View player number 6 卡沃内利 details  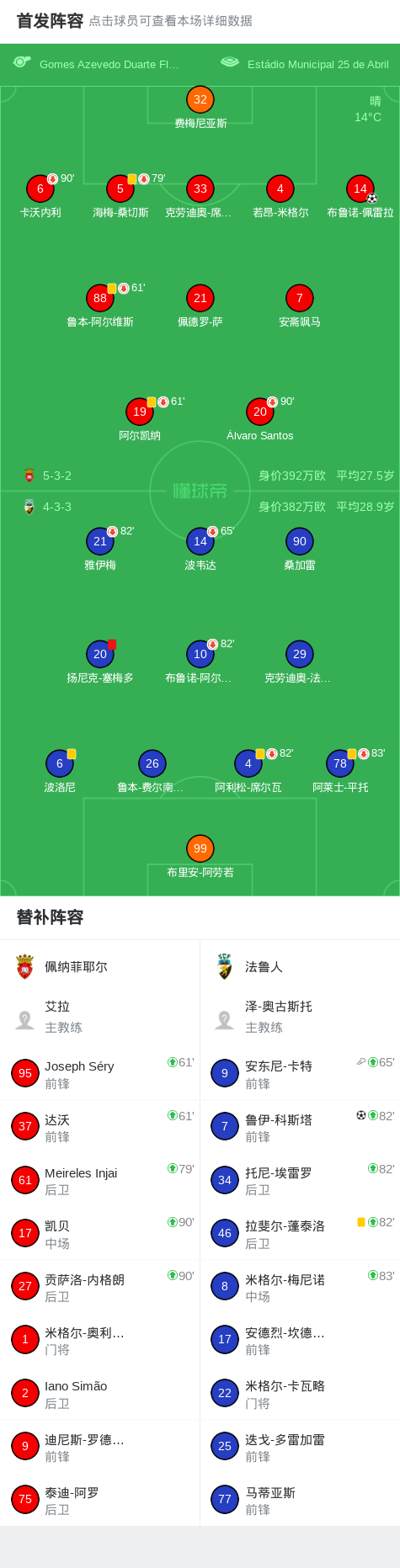[40, 197]
